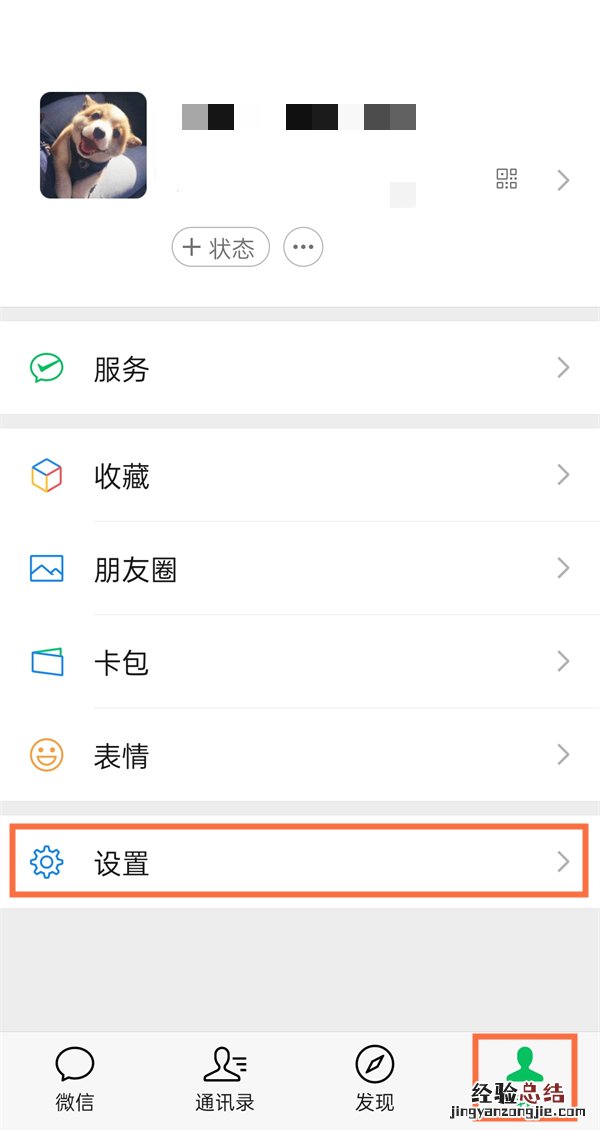This screenshot has height=1130, width=600.
Task: Open the 服务 services row
Action: tap(300, 369)
